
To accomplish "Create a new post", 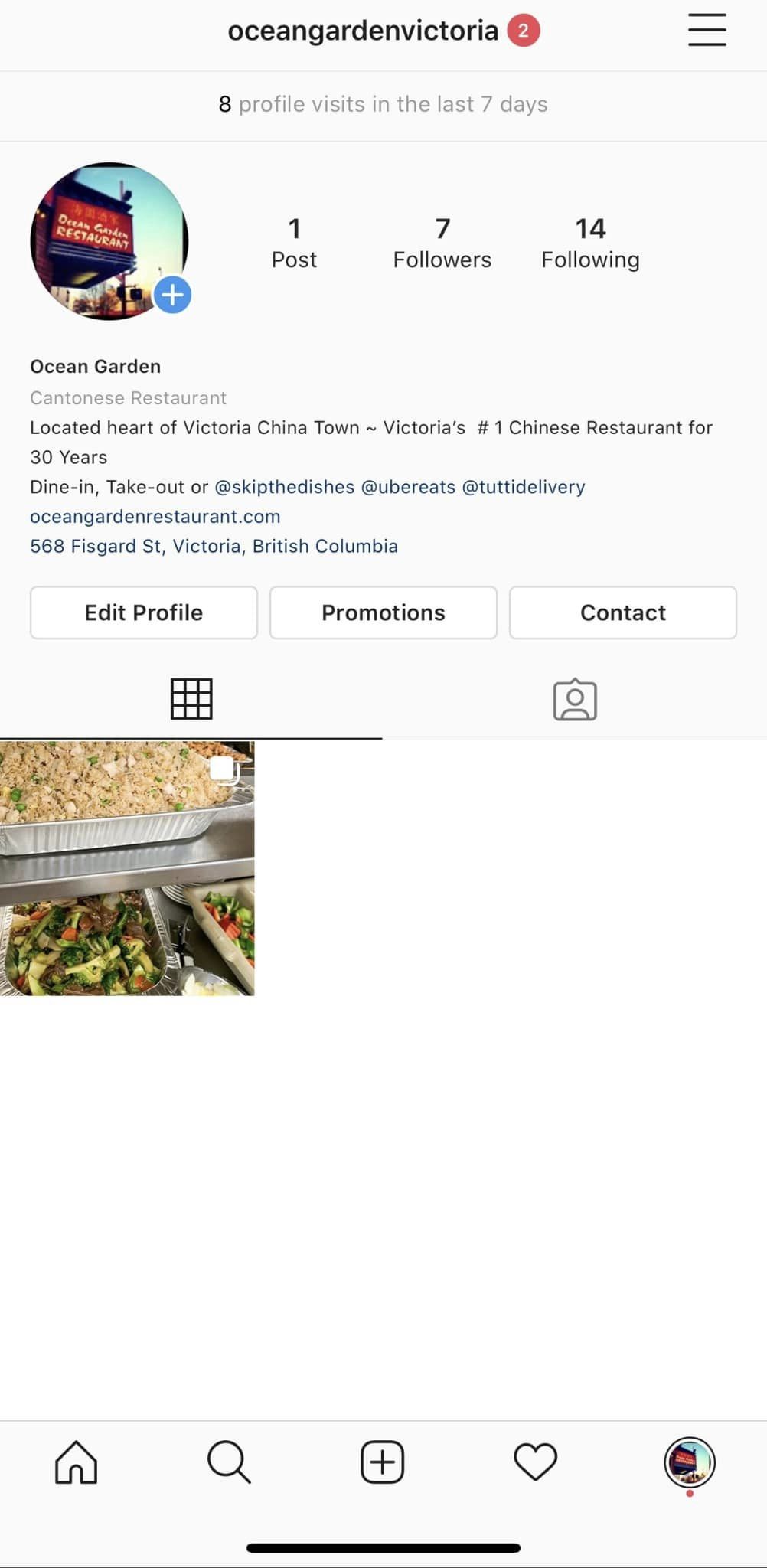I will 383,1462.
